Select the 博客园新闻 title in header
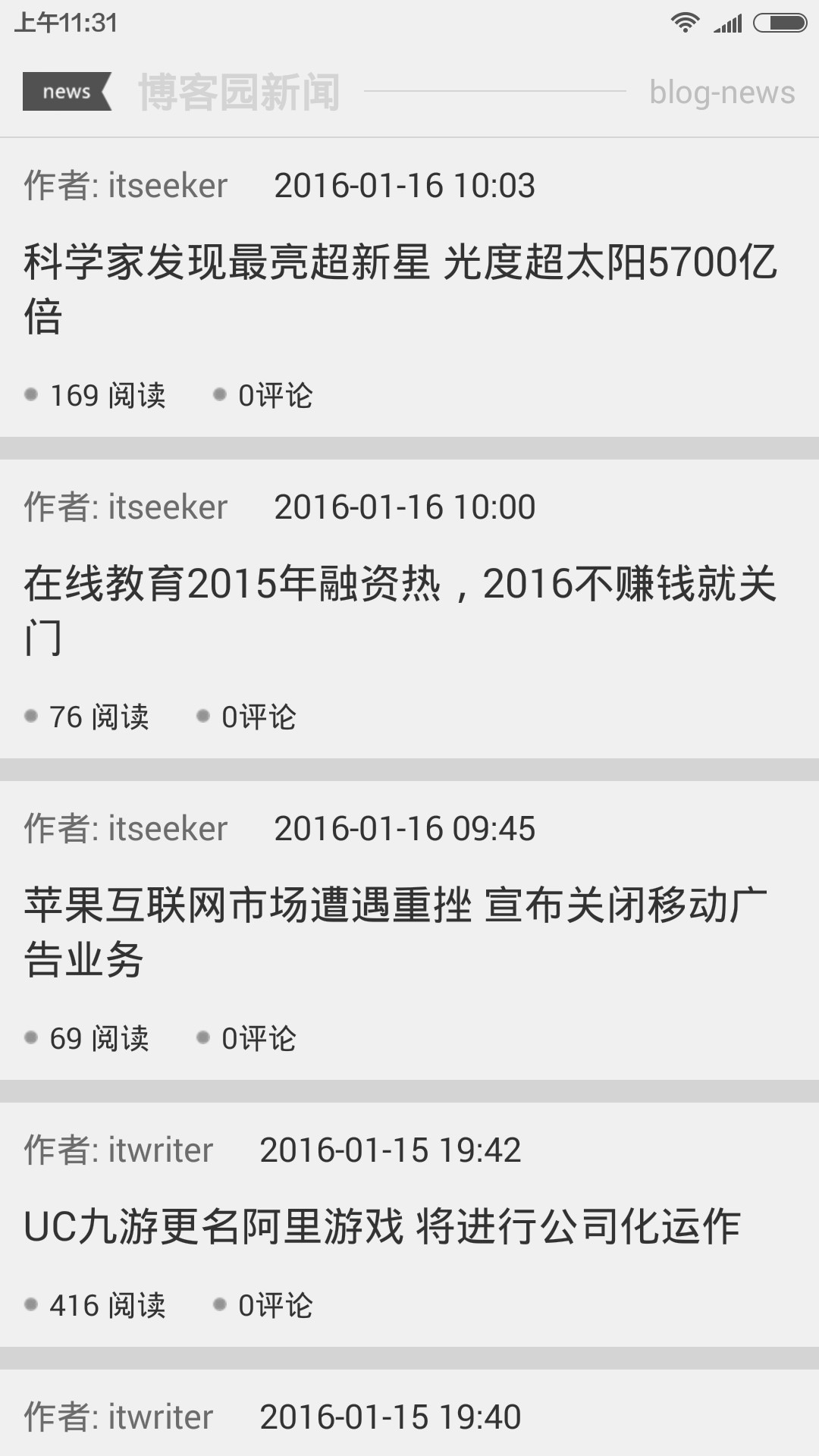Screen dimensions: 819x1456 [239, 91]
